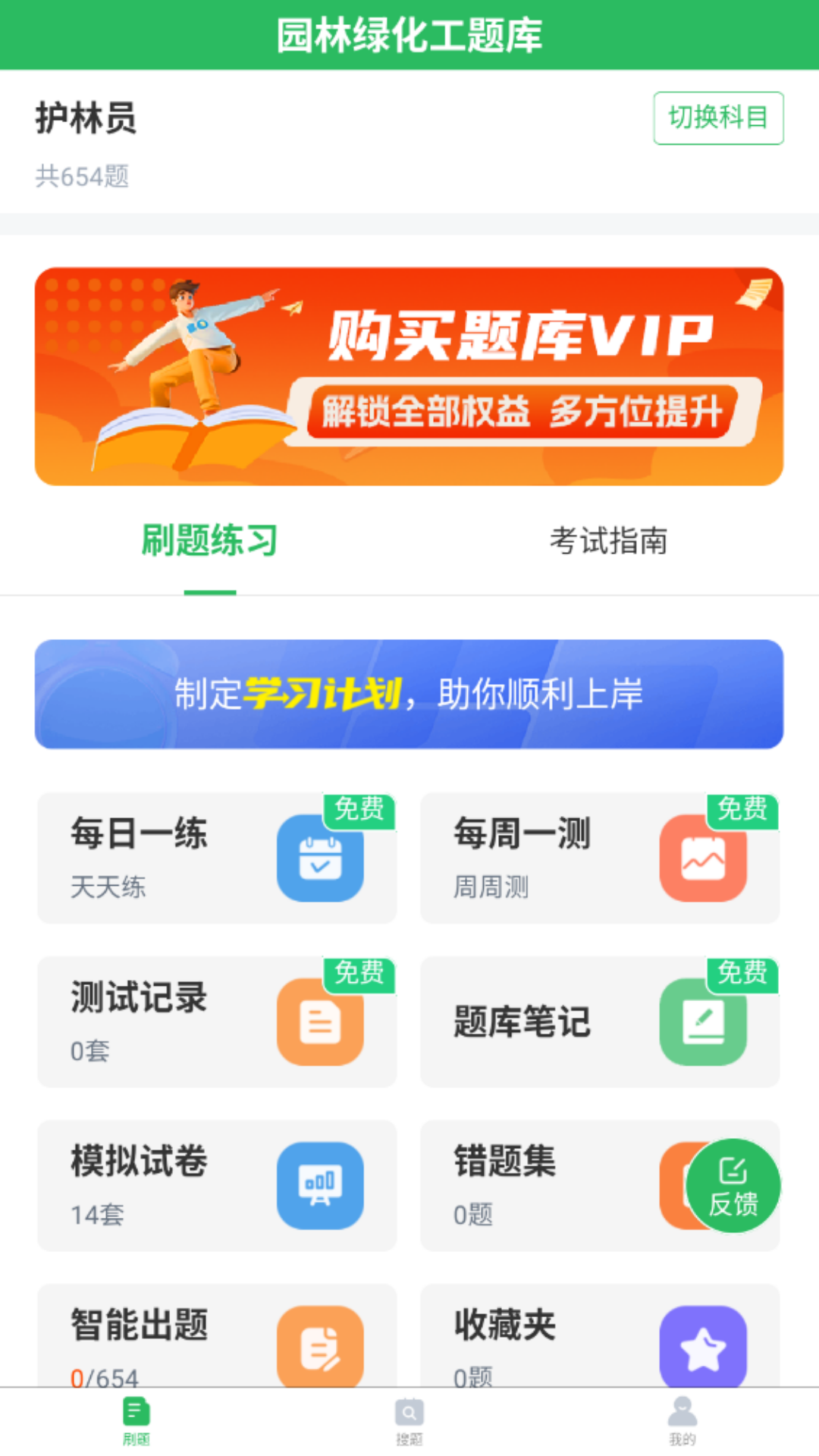Open the 测试记录 document icon
The width and height of the screenshot is (819, 1456).
321,1022
